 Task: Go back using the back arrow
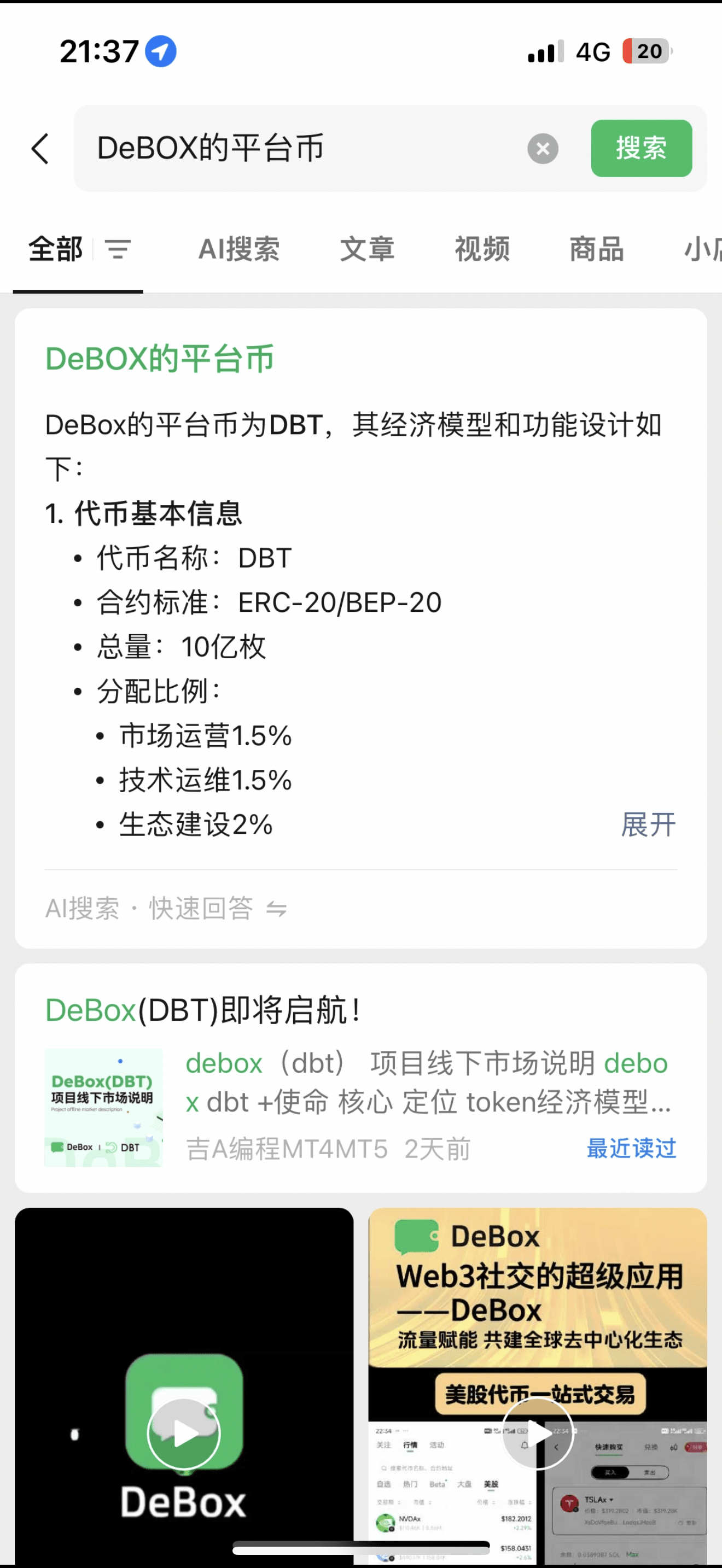39,149
